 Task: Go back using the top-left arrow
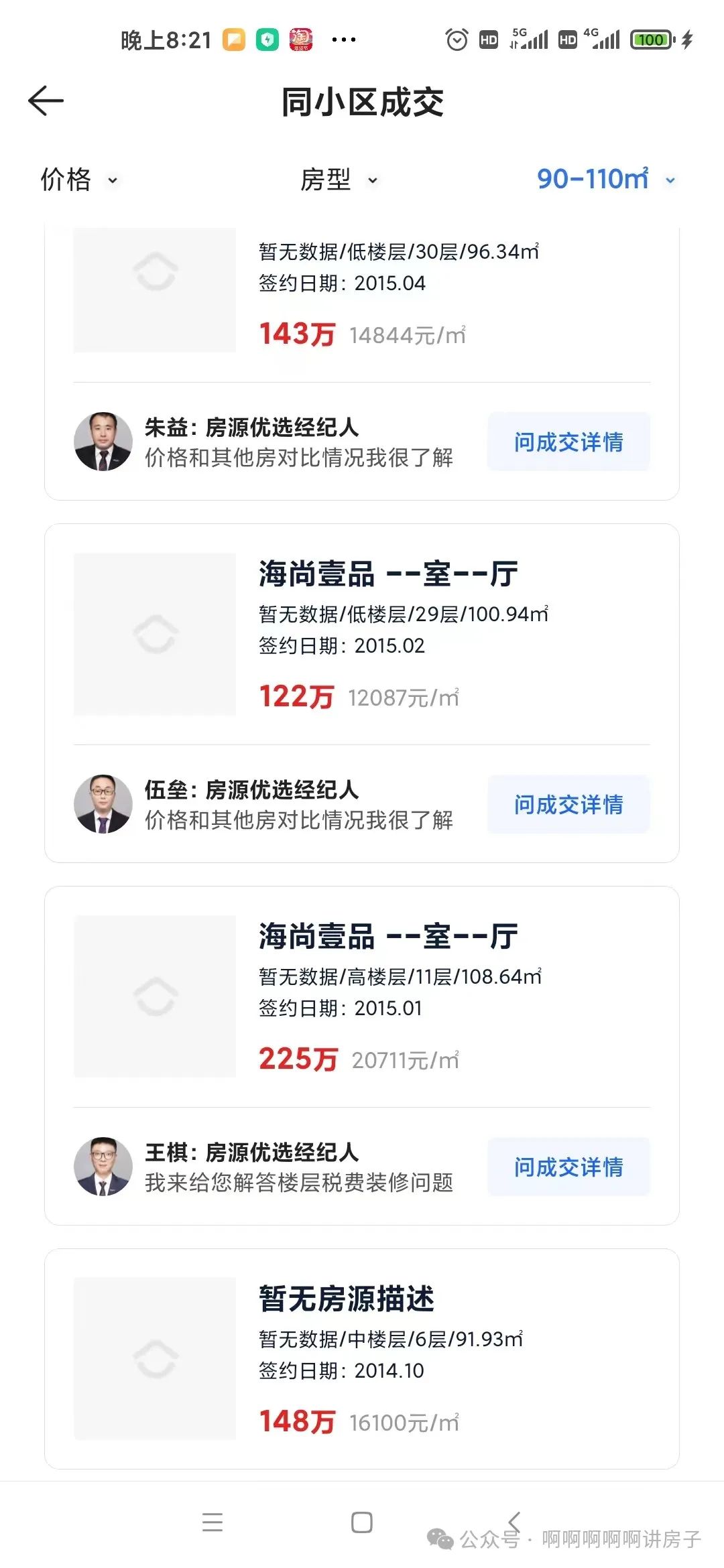coord(46,101)
